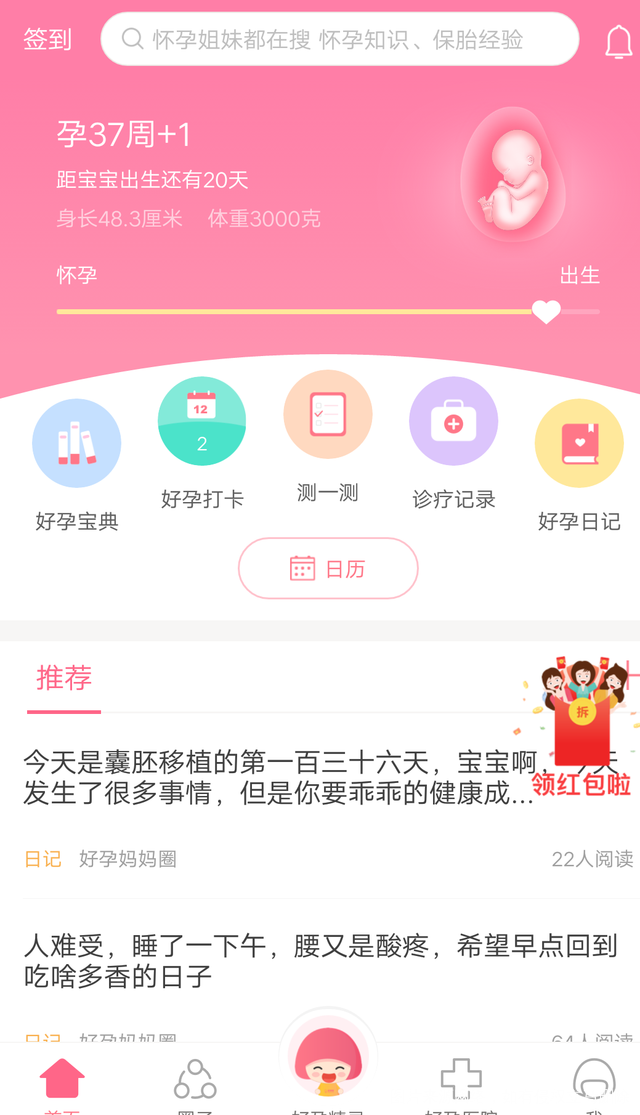Tap the baby illustration in the header
Screen dimensions: 640x1115
[512, 175]
